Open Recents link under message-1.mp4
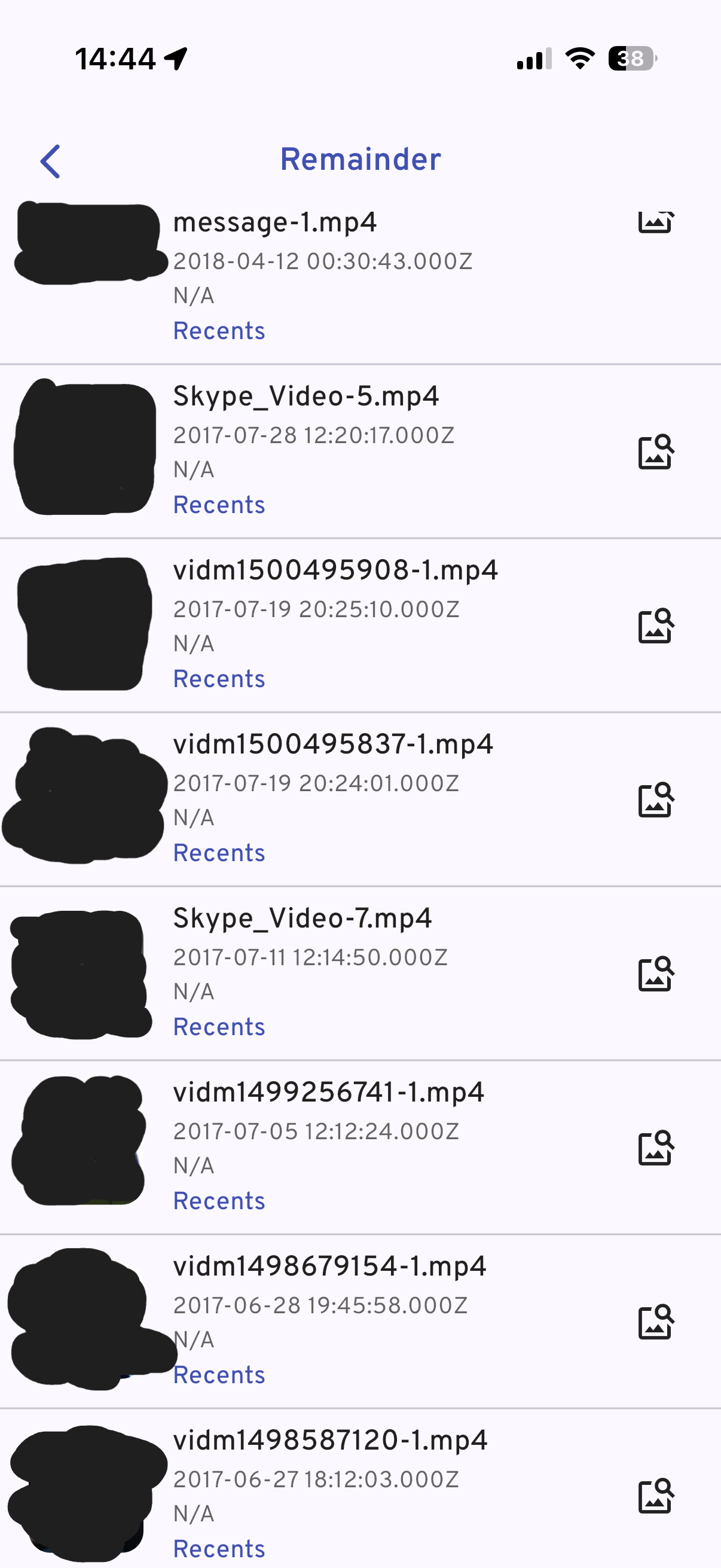 pos(219,331)
